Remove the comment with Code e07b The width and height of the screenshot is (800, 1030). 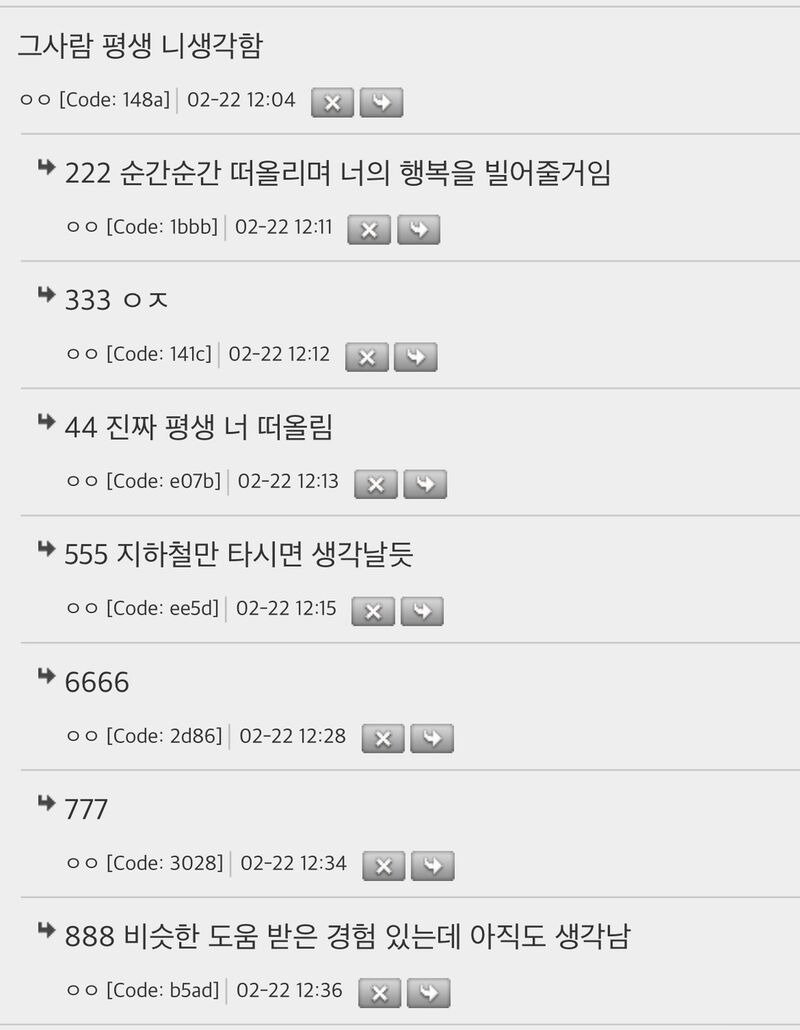click(376, 484)
